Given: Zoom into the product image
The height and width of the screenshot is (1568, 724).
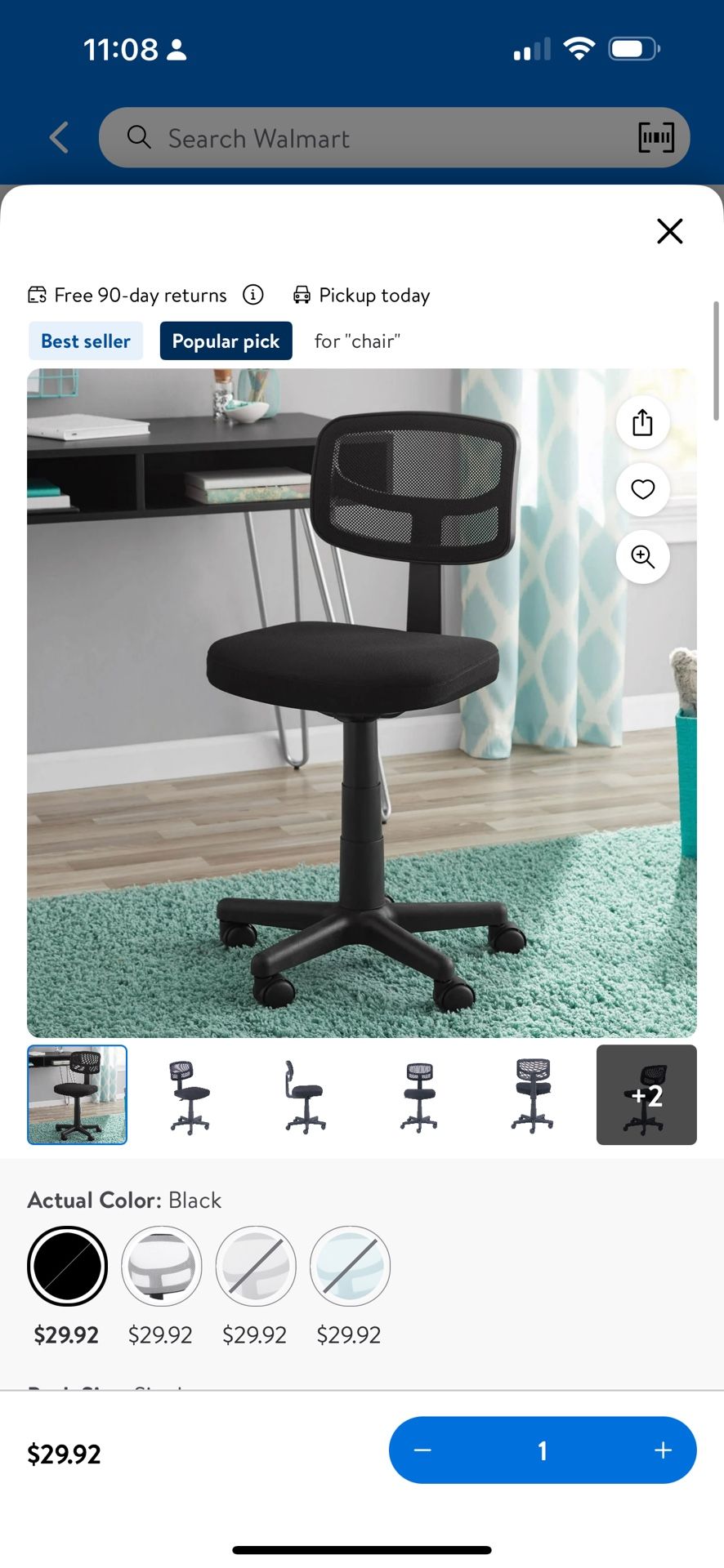Looking at the screenshot, I should pos(642,557).
